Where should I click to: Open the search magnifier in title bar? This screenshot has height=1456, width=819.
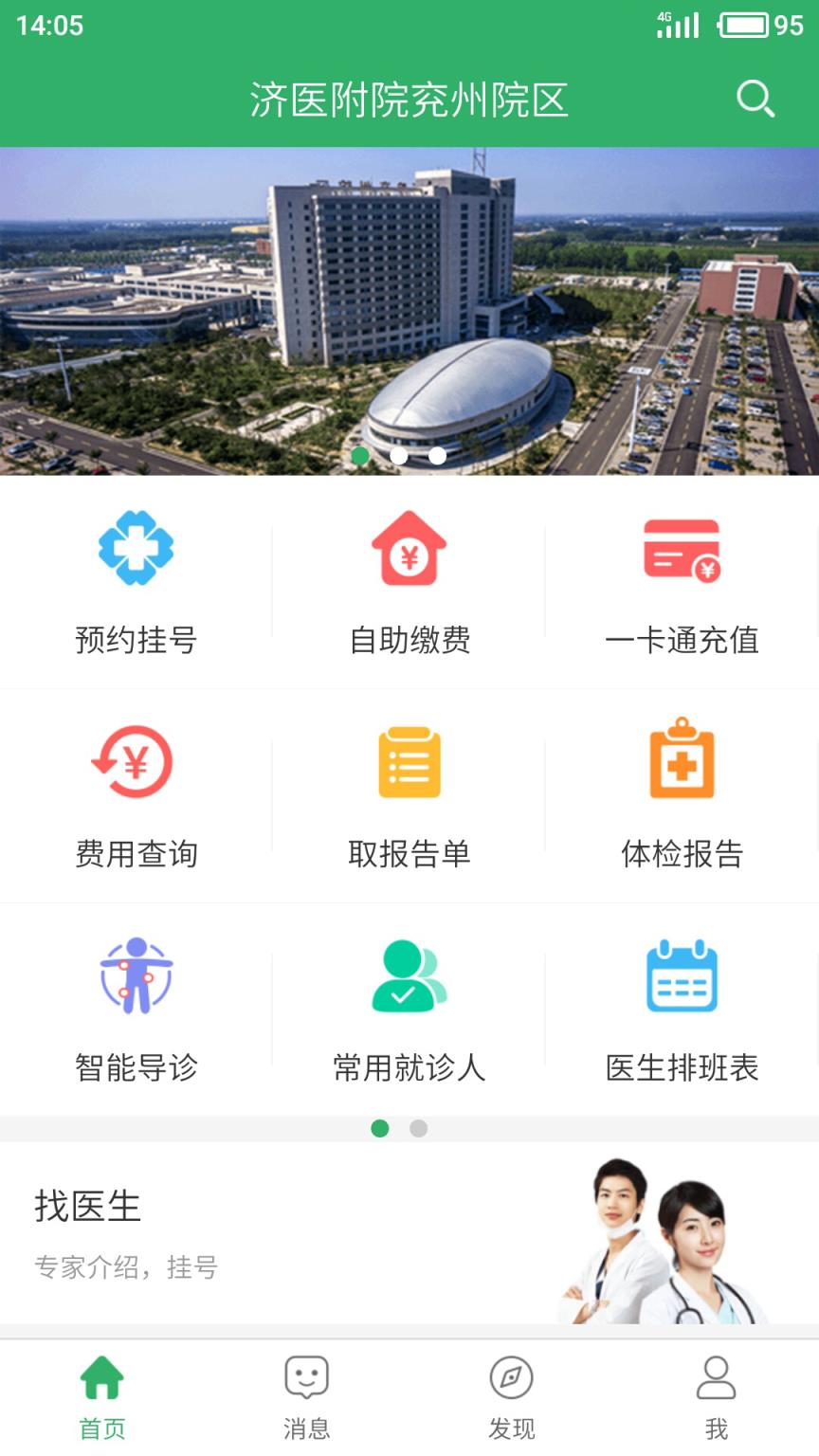(x=755, y=98)
